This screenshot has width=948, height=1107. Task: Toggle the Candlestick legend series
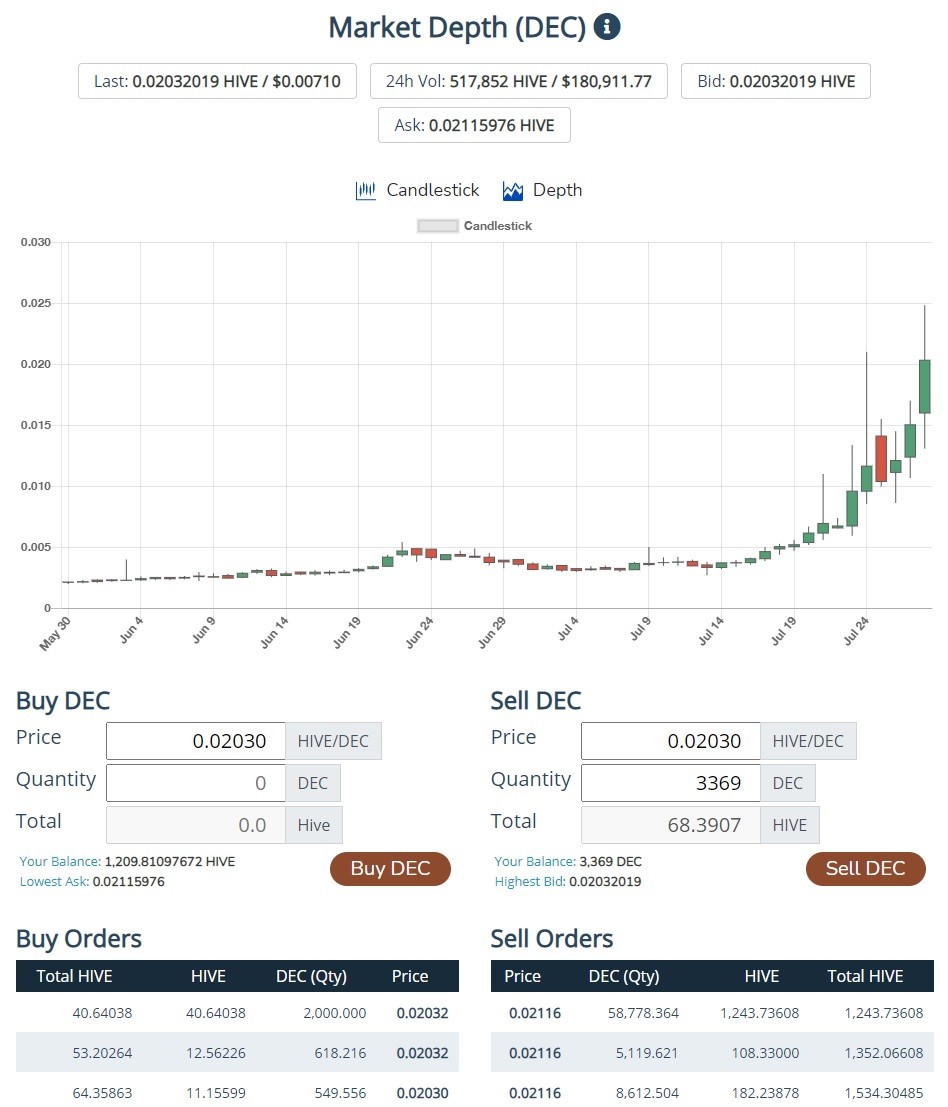tap(474, 226)
